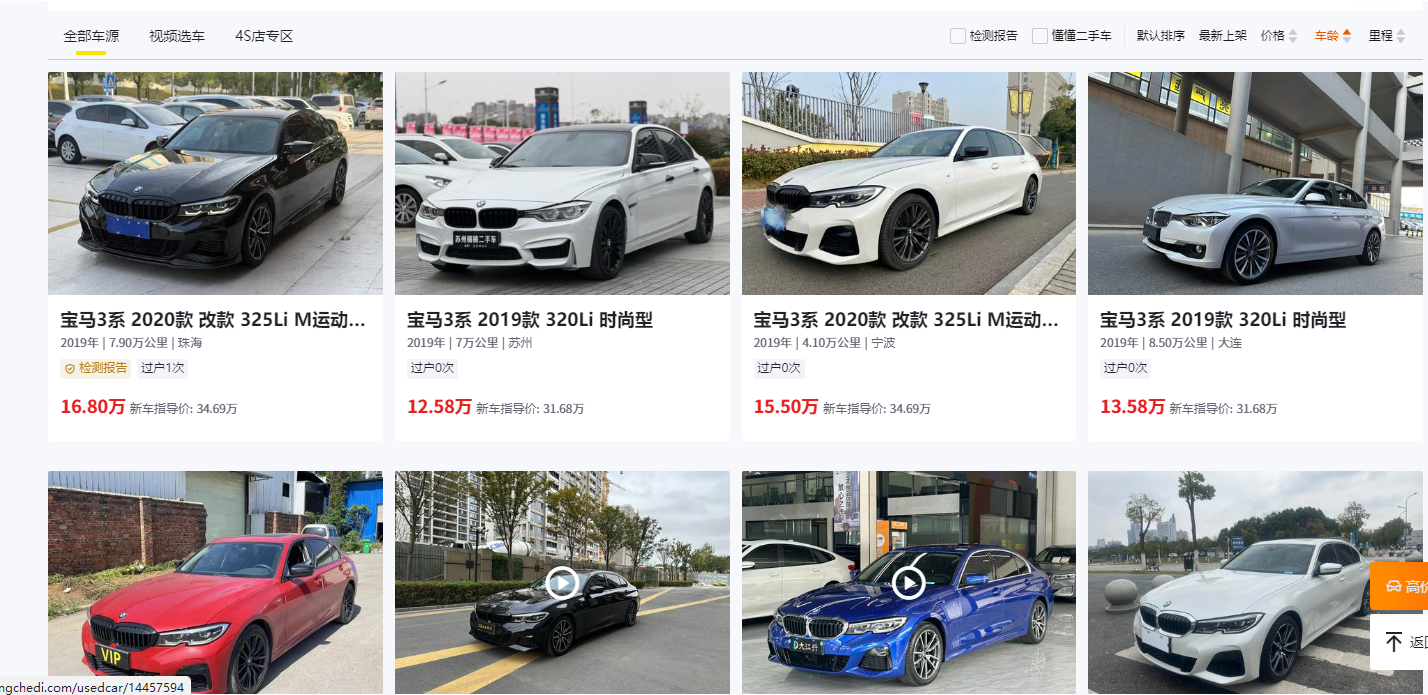Image resolution: width=1428 pixels, height=695 pixels.
Task: Sort listings by 里程
Action: (1386, 36)
